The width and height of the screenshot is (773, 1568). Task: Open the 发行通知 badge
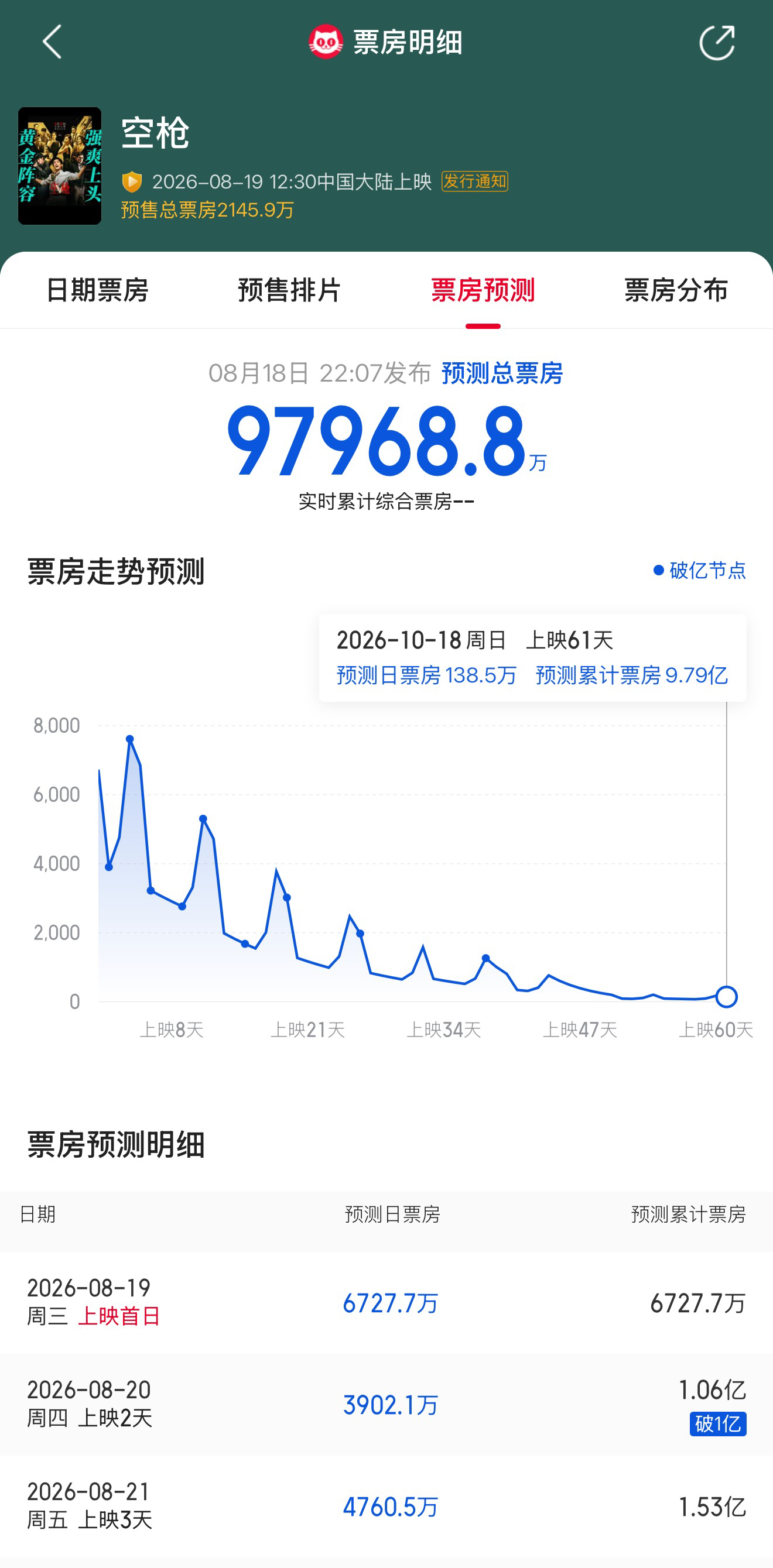(x=474, y=181)
